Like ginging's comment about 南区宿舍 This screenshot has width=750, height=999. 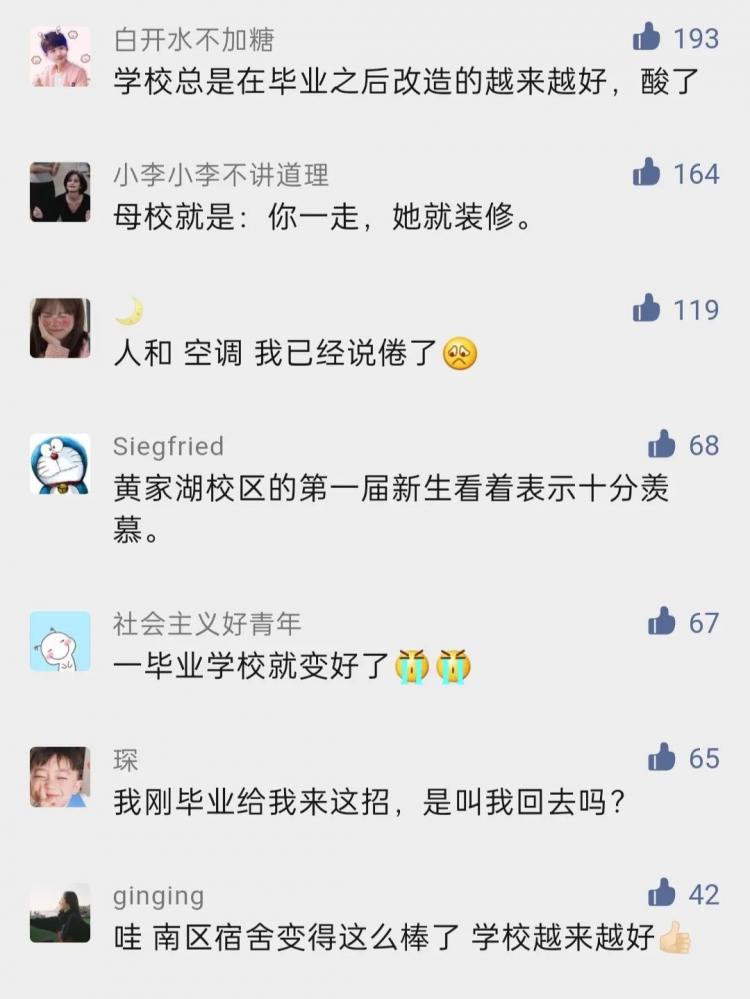[x=662, y=893]
